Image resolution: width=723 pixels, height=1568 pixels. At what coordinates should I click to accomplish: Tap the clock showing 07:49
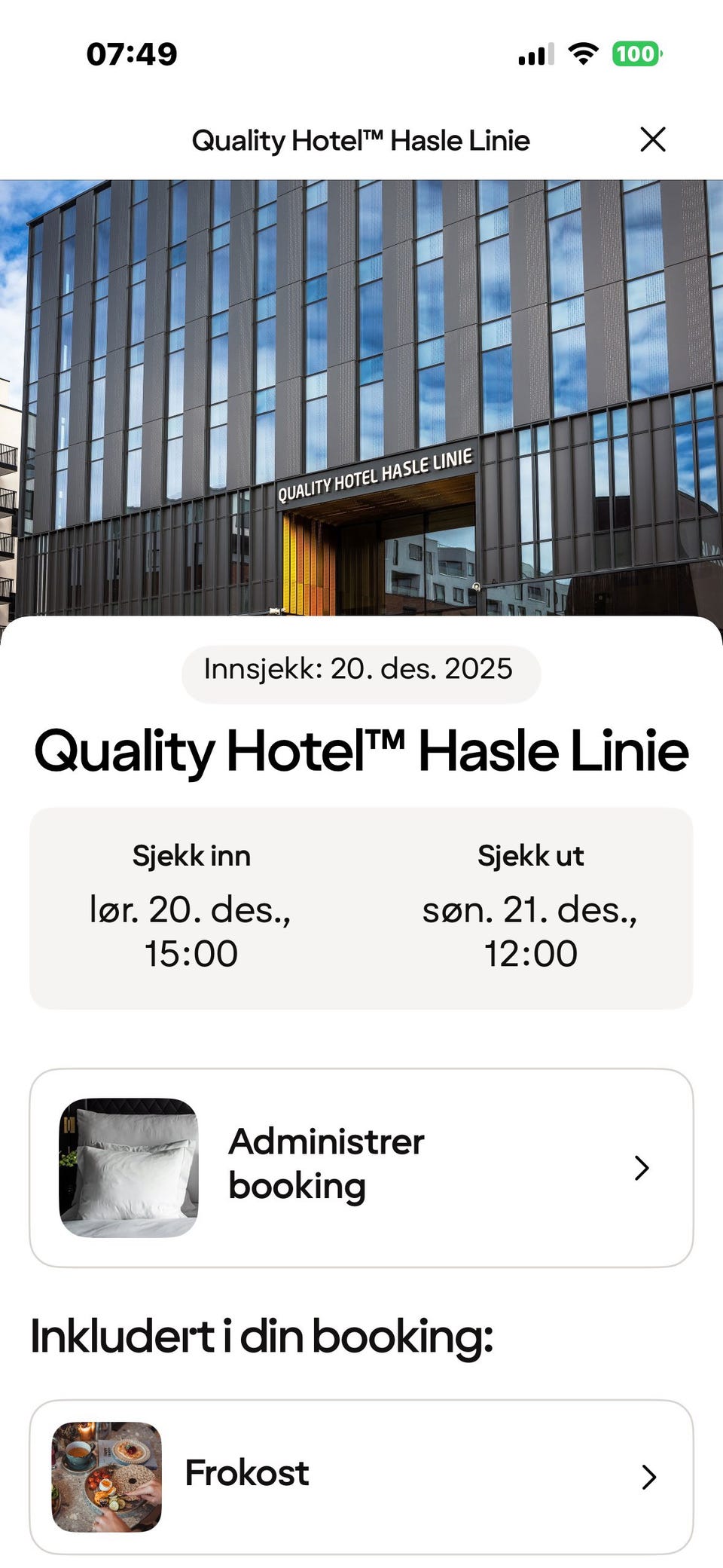click(x=131, y=53)
